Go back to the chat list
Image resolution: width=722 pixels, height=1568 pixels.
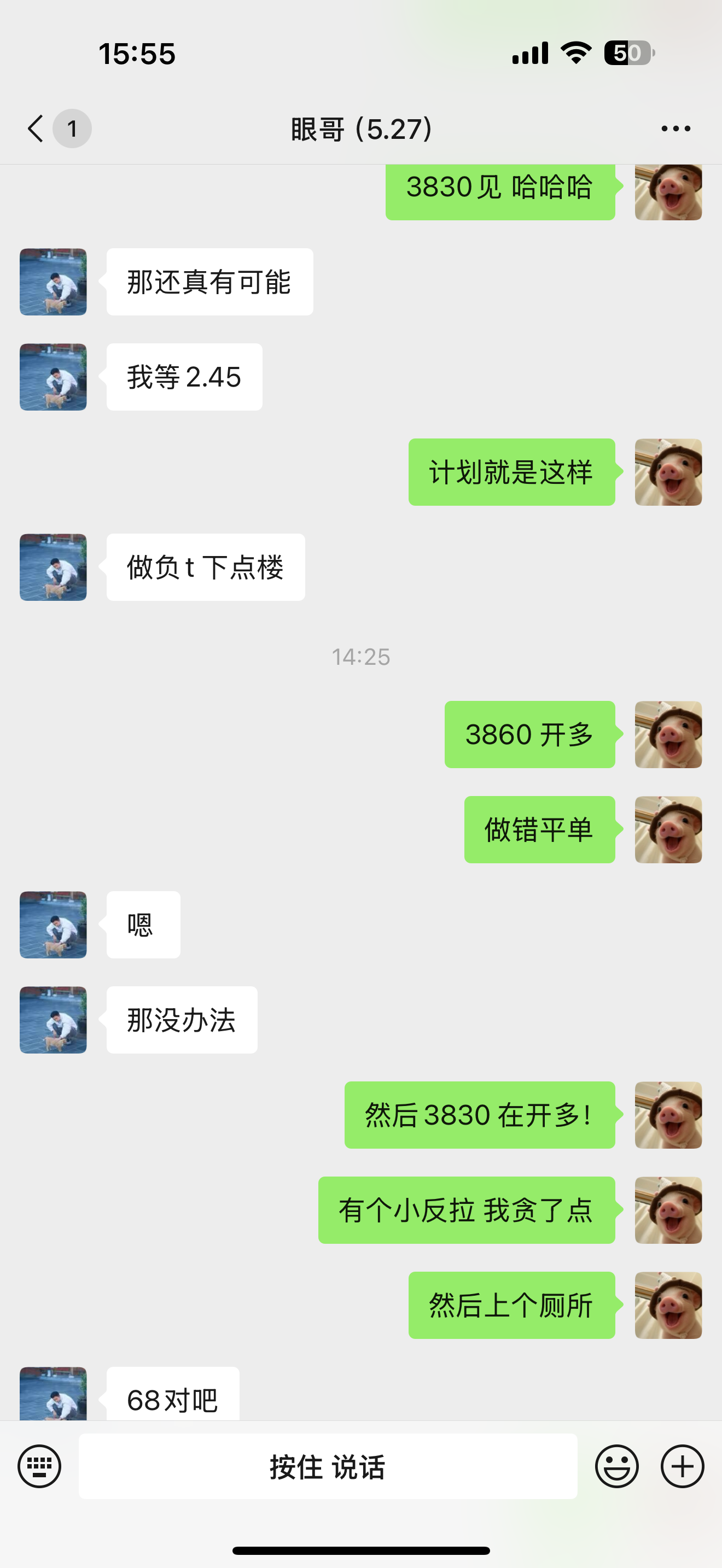click(x=37, y=128)
